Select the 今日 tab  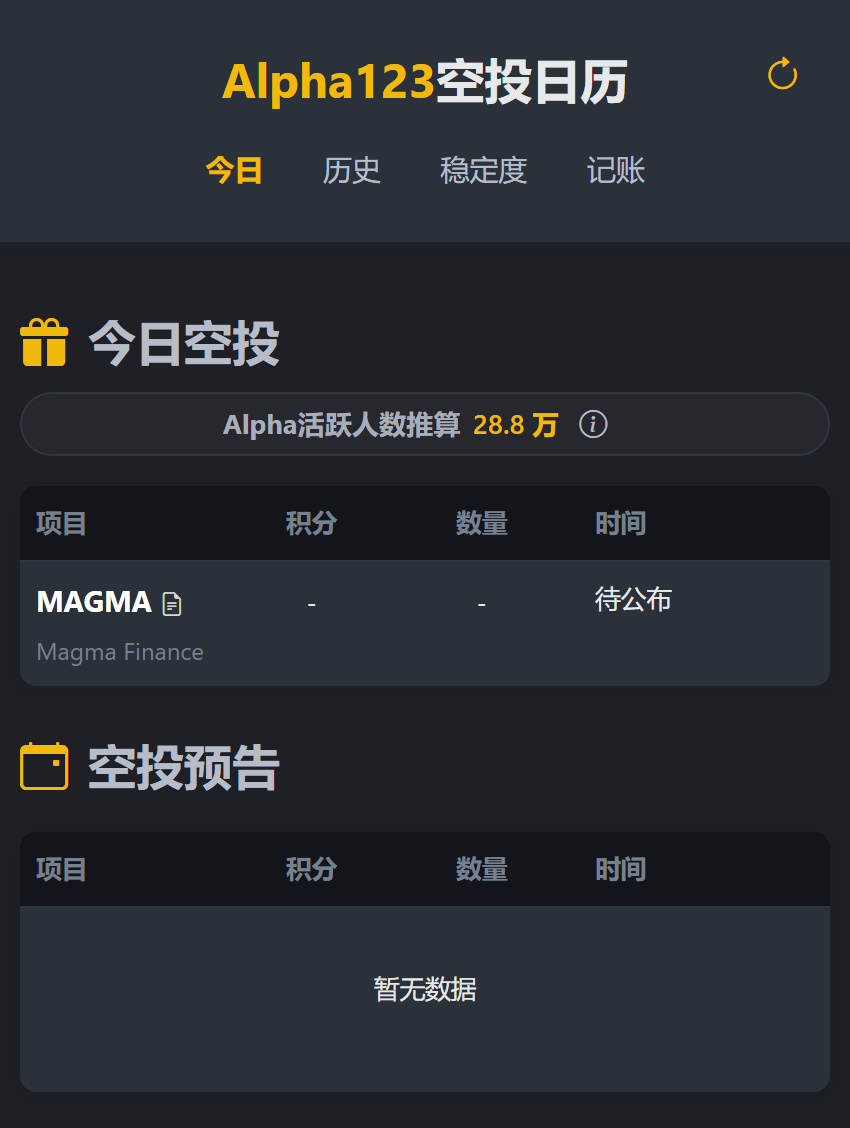(x=234, y=171)
